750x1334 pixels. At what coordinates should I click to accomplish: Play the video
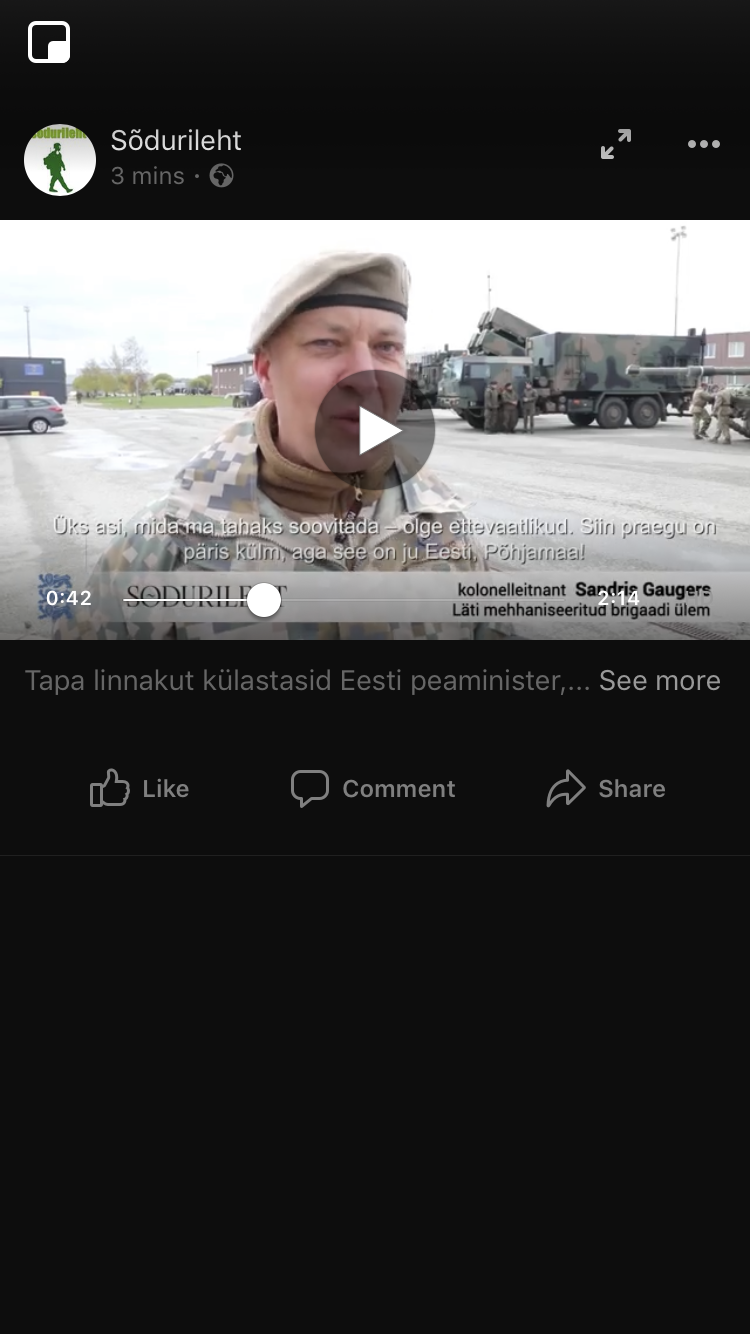(x=375, y=430)
